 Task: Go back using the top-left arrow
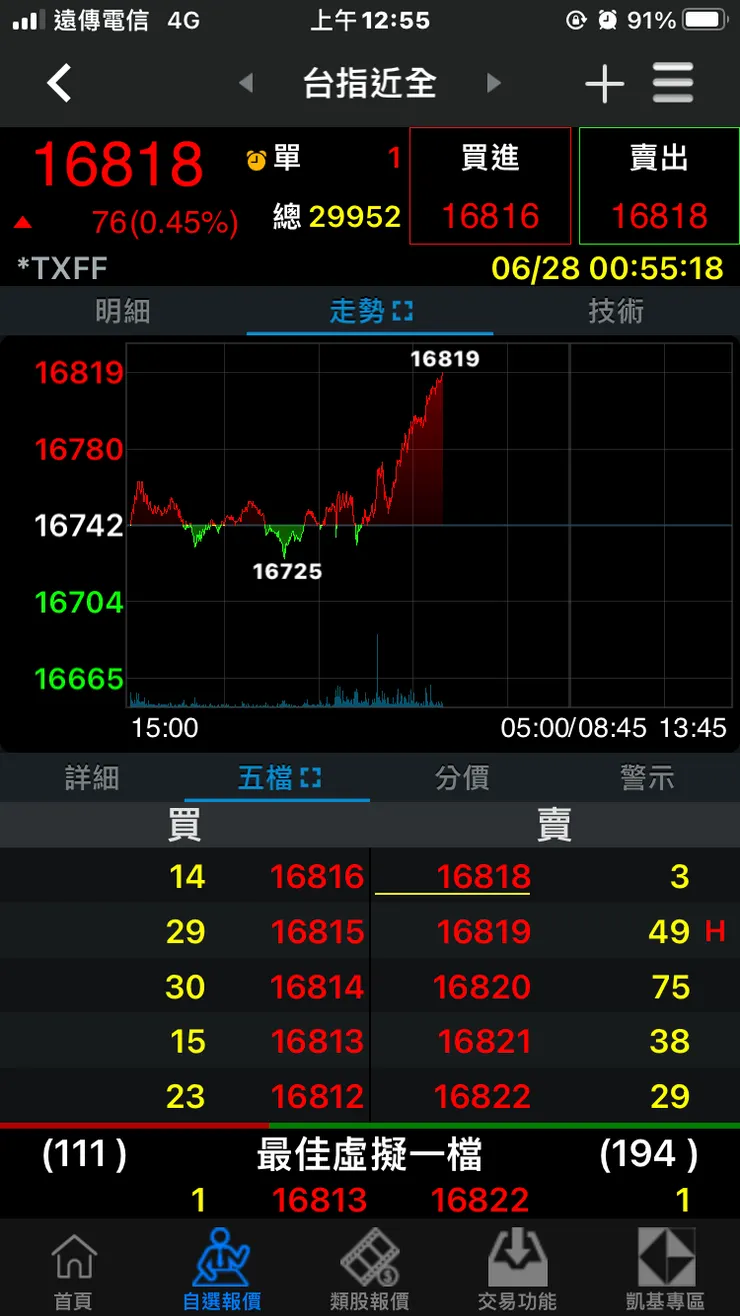[60, 84]
